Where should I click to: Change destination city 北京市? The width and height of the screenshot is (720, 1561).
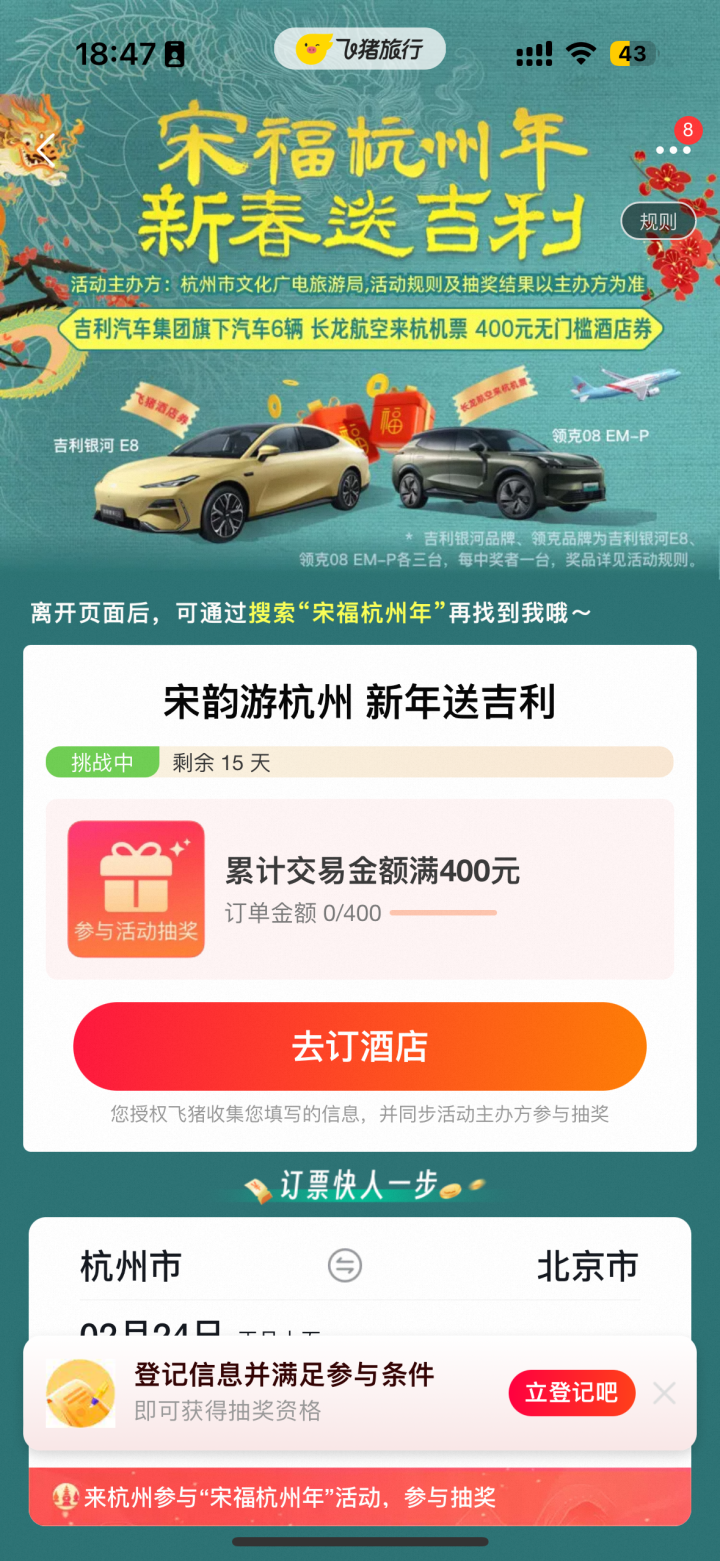[x=587, y=1266]
